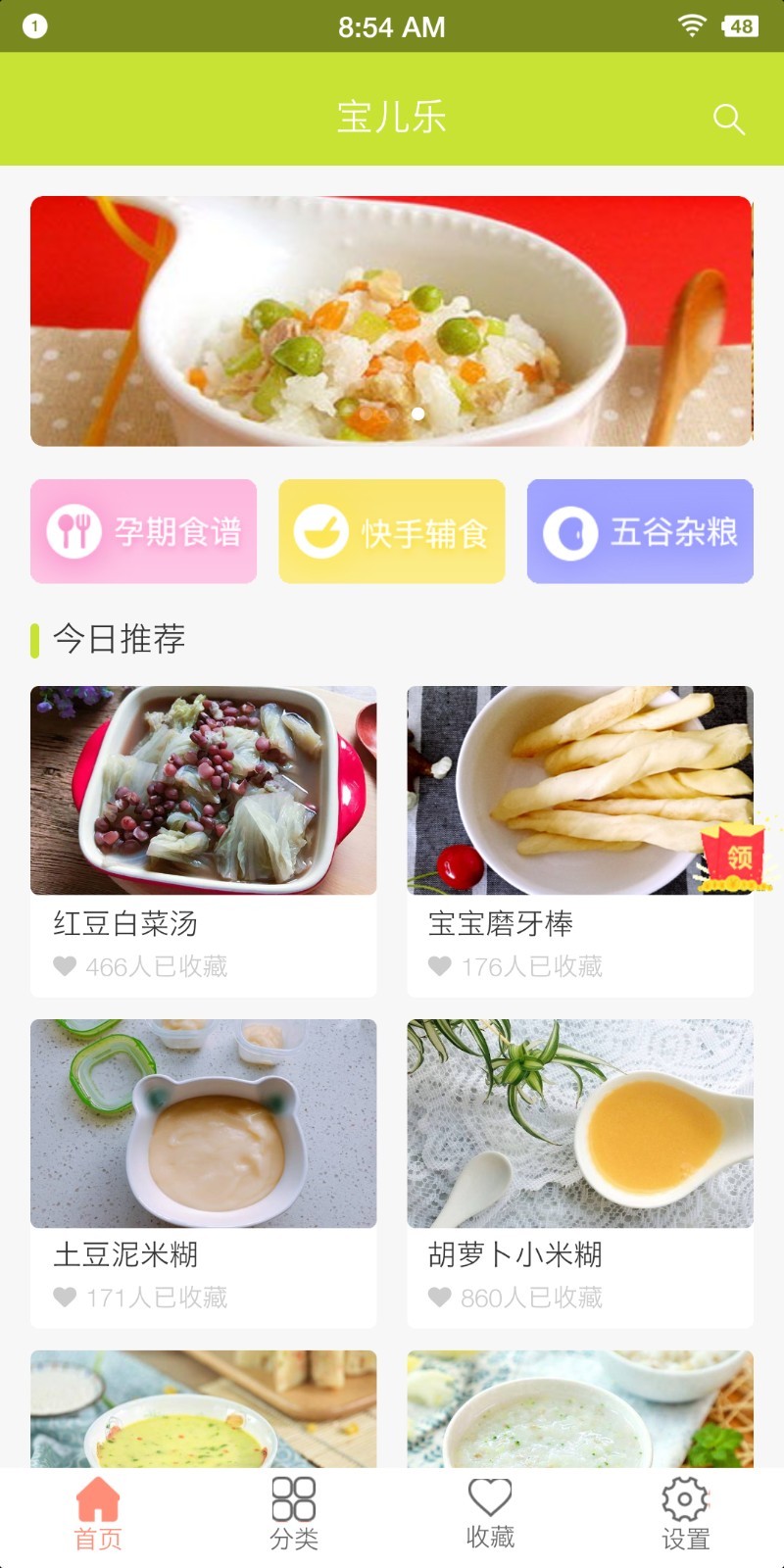Open the 快手辅食 quick foods category
The height and width of the screenshot is (1568, 784).
coord(391,531)
